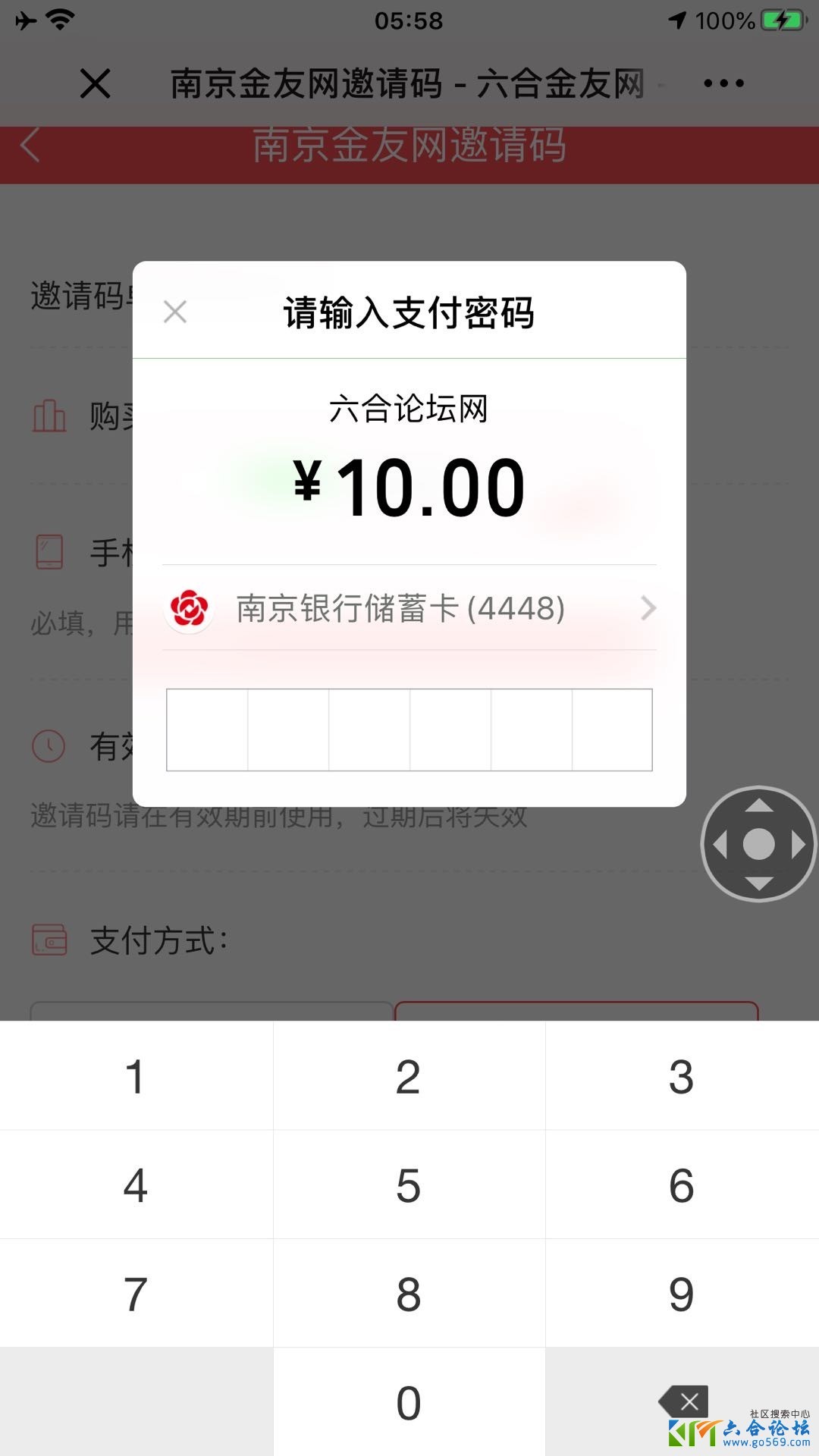Tap the X to exit the webpage

[x=94, y=84]
